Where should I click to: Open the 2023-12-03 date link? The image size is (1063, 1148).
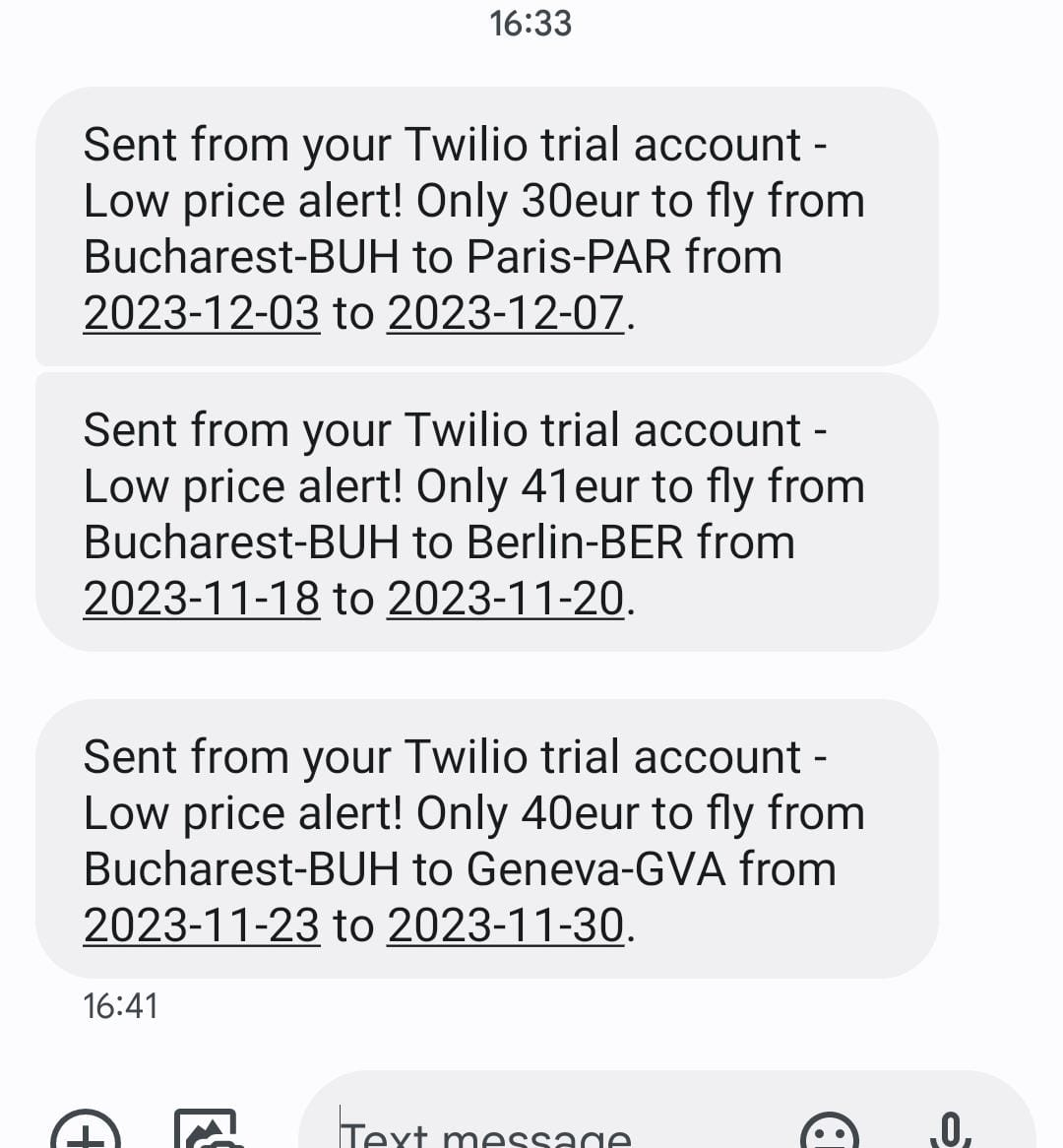(x=202, y=313)
